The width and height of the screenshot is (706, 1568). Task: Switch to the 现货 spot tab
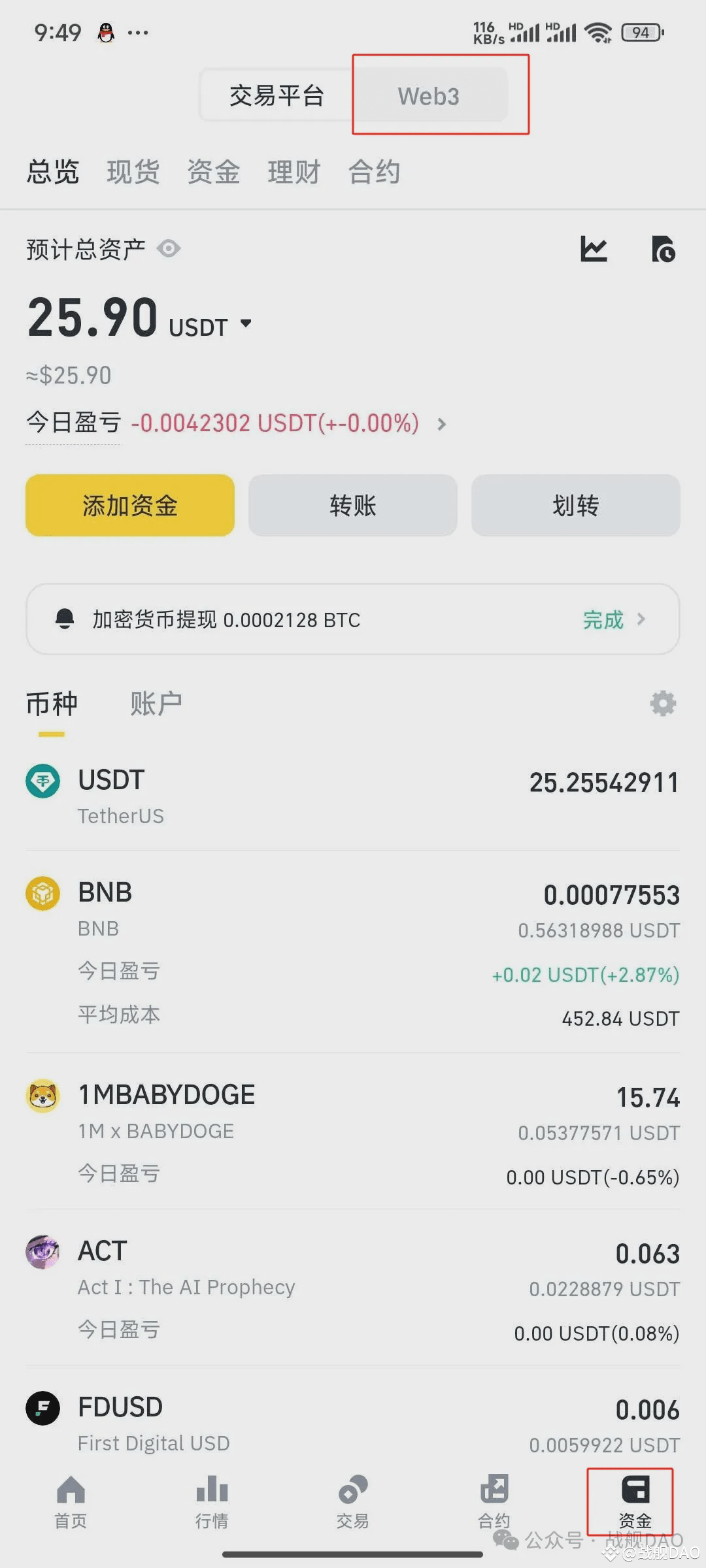pos(133,171)
